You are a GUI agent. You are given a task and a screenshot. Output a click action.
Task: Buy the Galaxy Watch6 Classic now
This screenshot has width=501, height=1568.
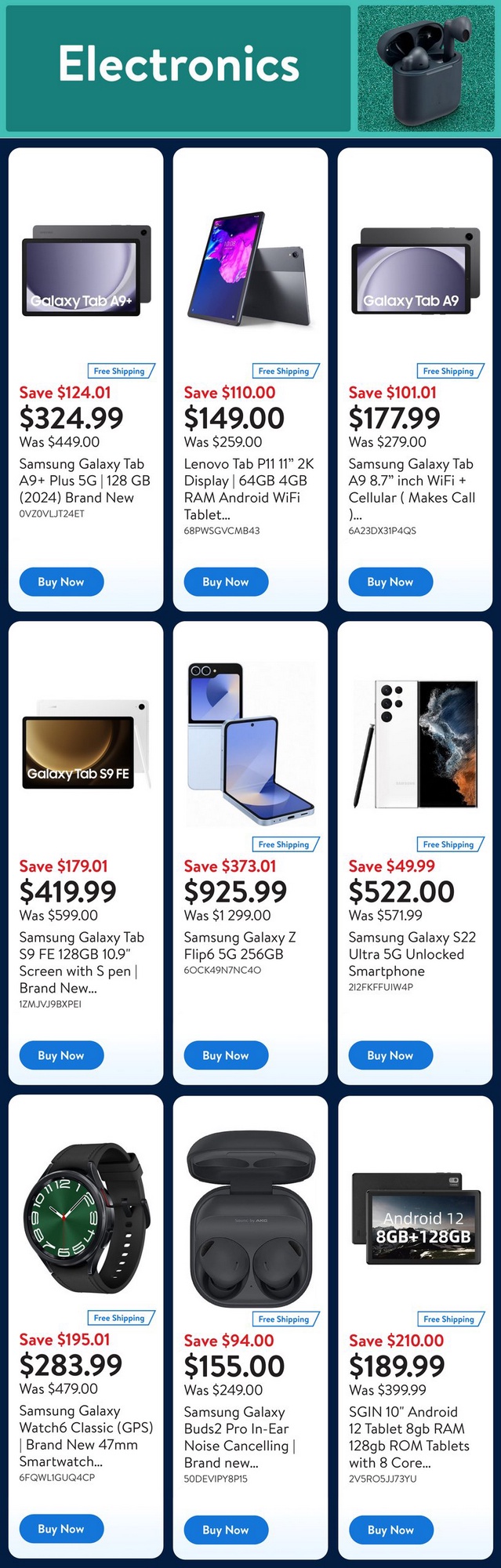[x=61, y=1529]
